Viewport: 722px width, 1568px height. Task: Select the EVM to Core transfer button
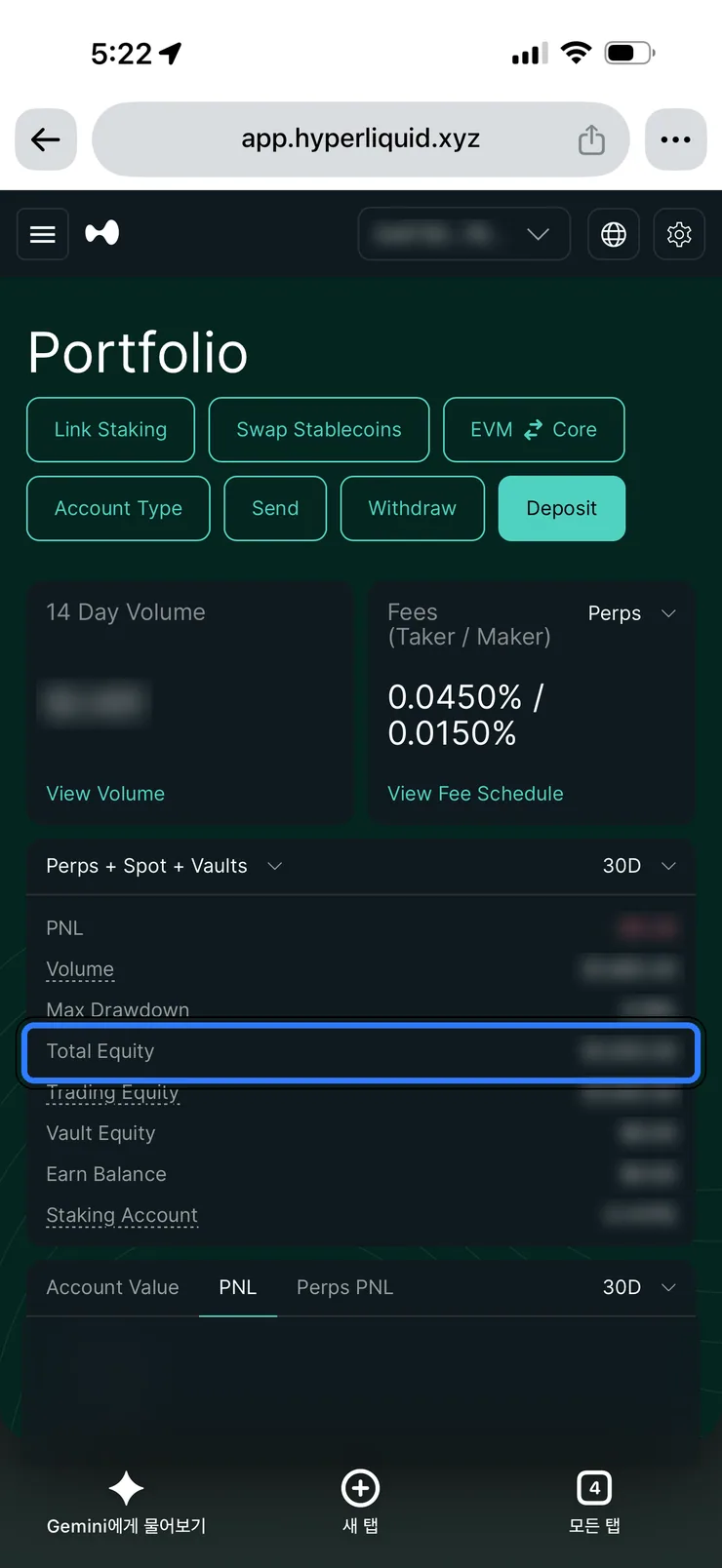pyautogui.click(x=534, y=429)
